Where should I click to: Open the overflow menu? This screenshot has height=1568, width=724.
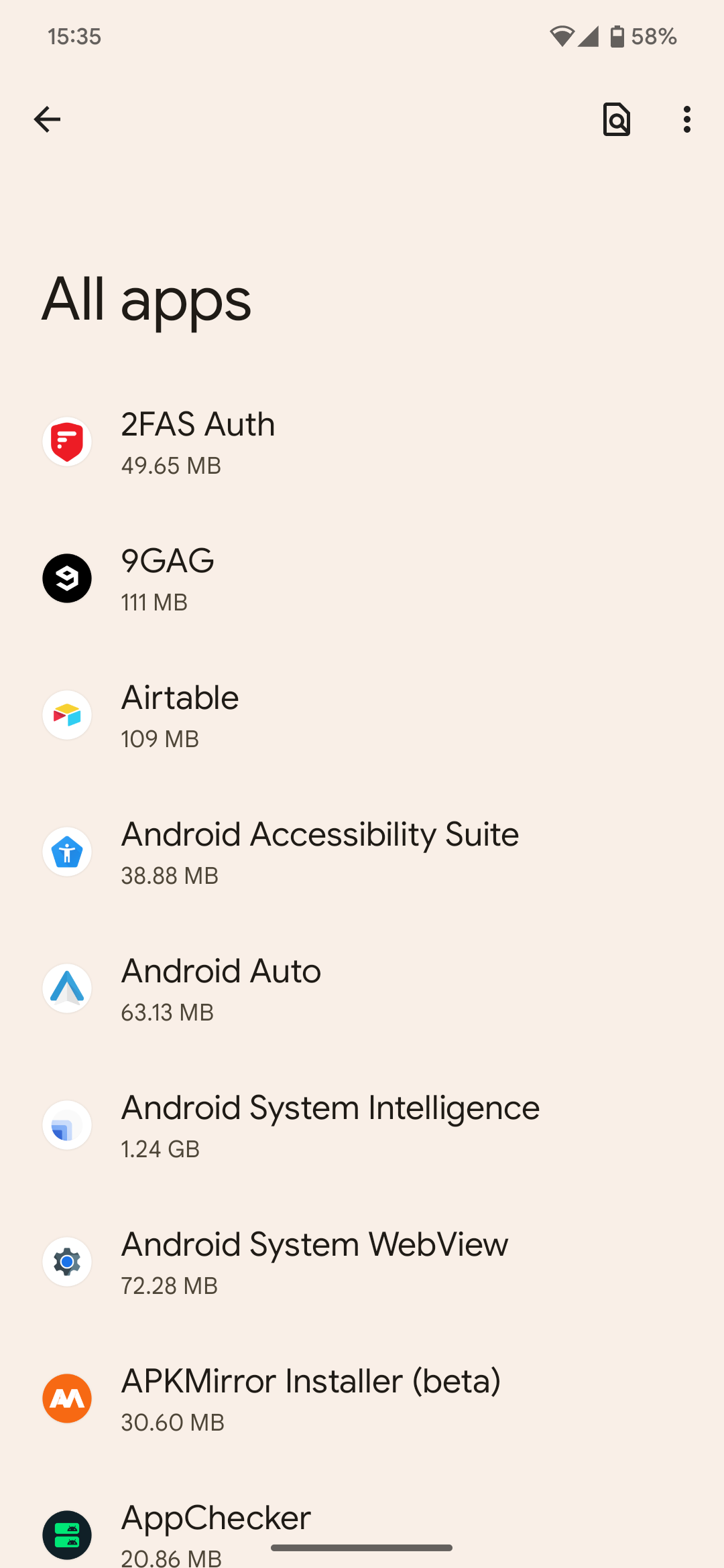point(686,119)
